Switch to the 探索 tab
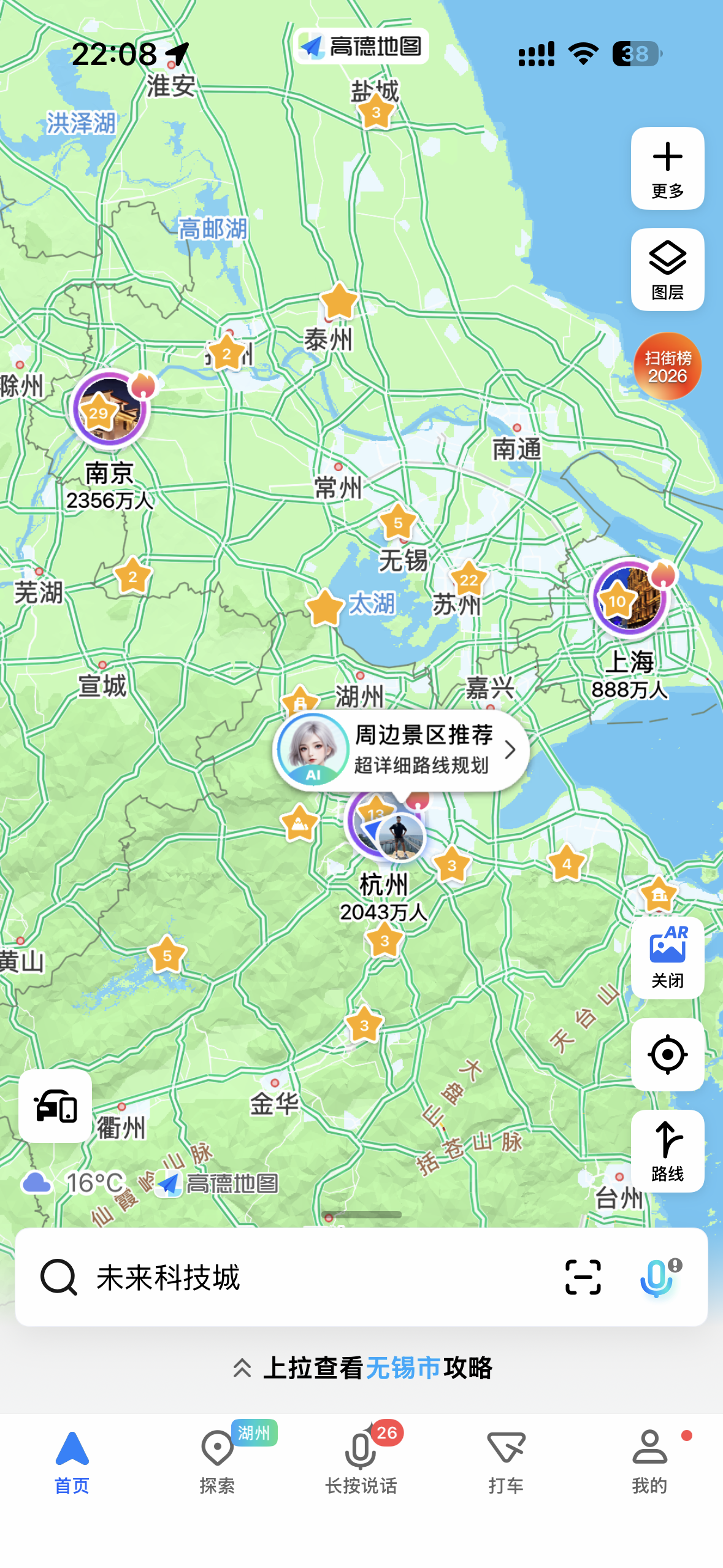This screenshot has height=1568, width=723. tap(217, 1460)
